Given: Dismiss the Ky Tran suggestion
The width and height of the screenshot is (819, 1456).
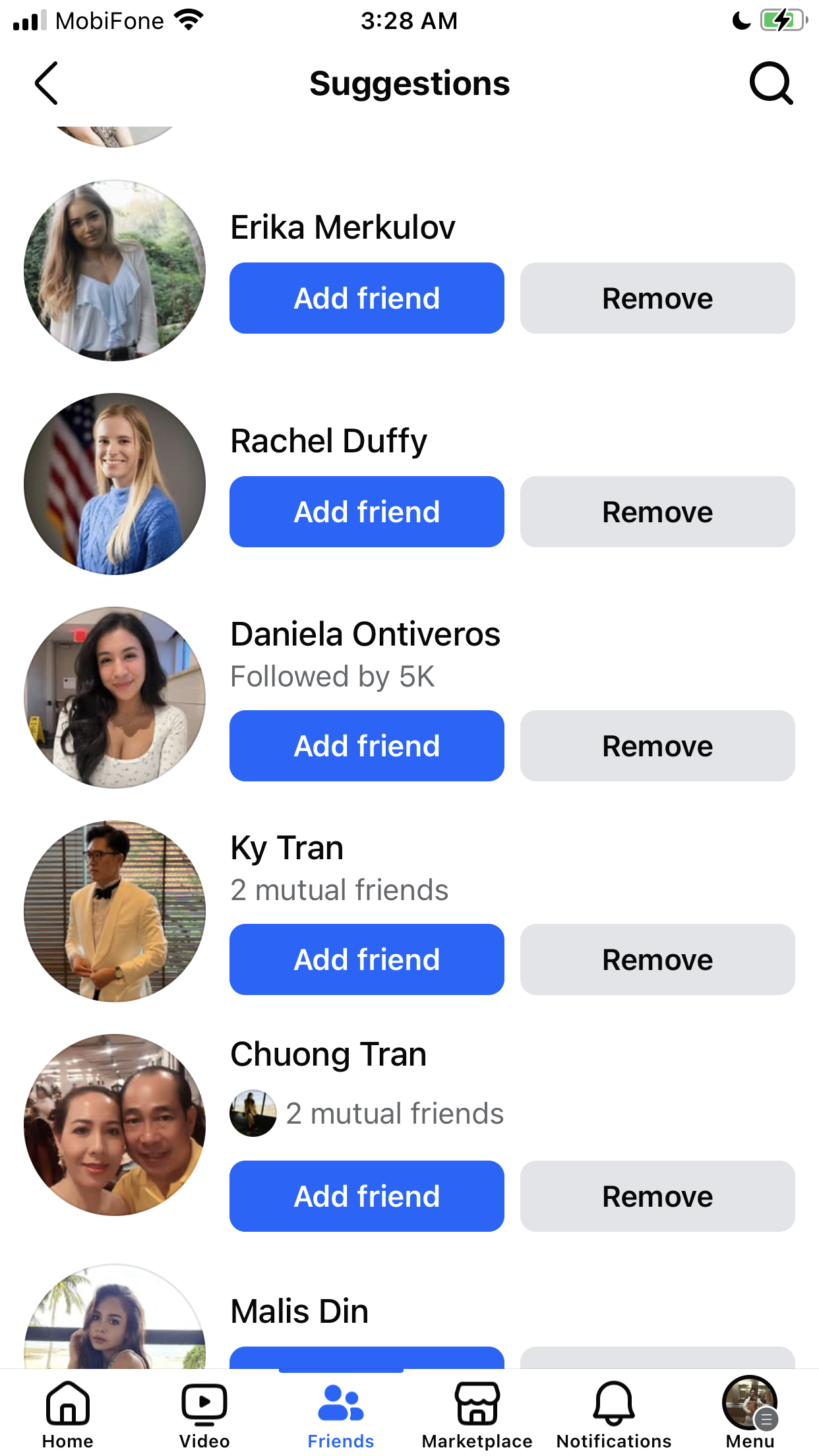Looking at the screenshot, I should click(x=657, y=959).
